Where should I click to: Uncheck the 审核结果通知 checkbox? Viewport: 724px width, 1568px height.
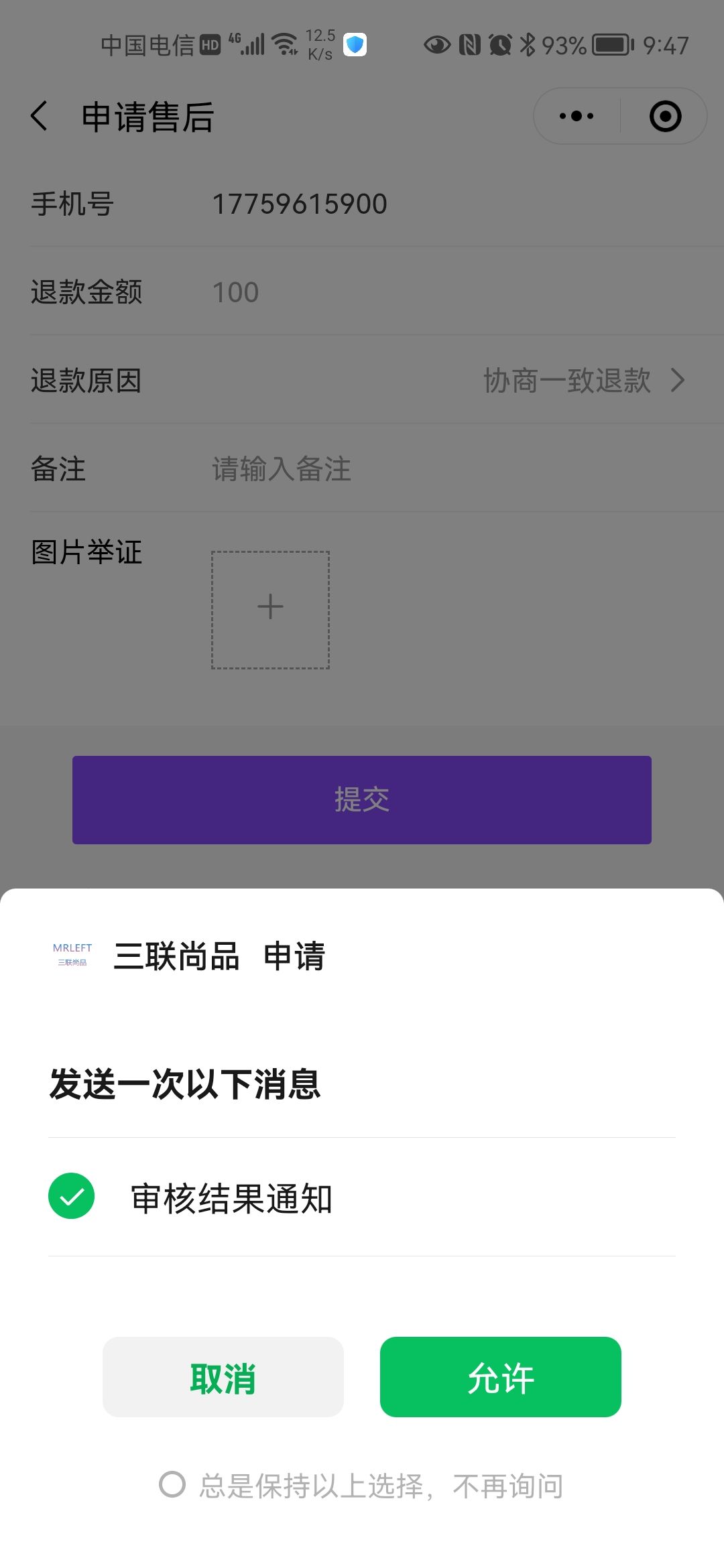72,1196
